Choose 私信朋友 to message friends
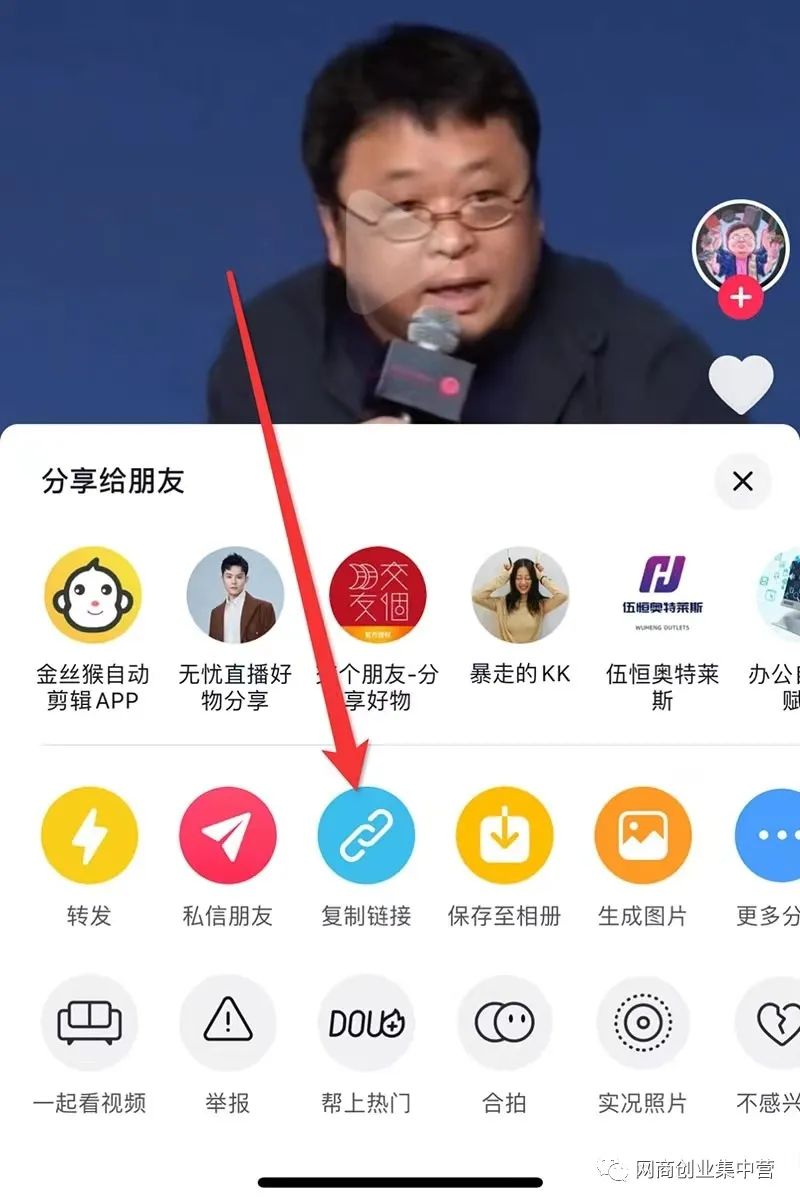 coord(228,836)
